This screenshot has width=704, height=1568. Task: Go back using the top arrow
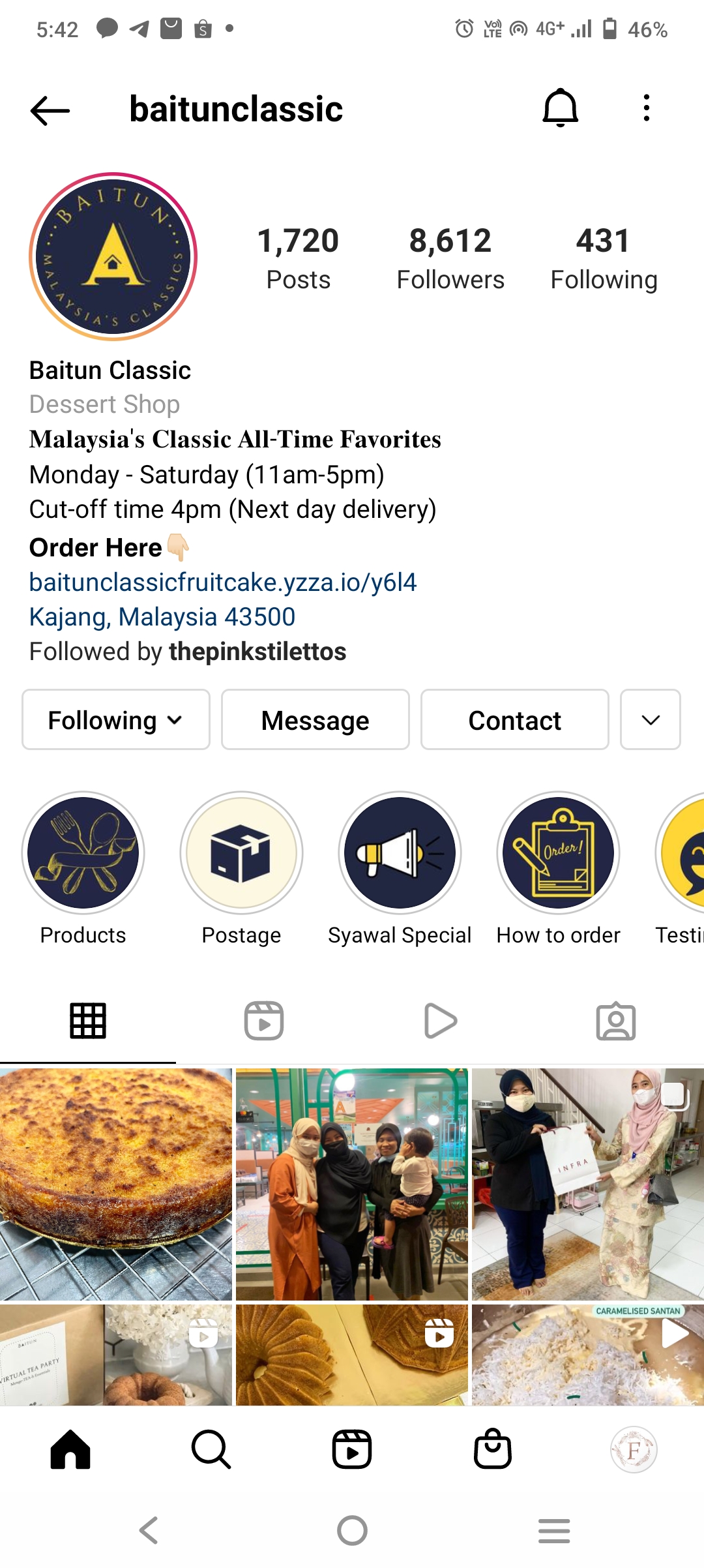click(x=50, y=110)
